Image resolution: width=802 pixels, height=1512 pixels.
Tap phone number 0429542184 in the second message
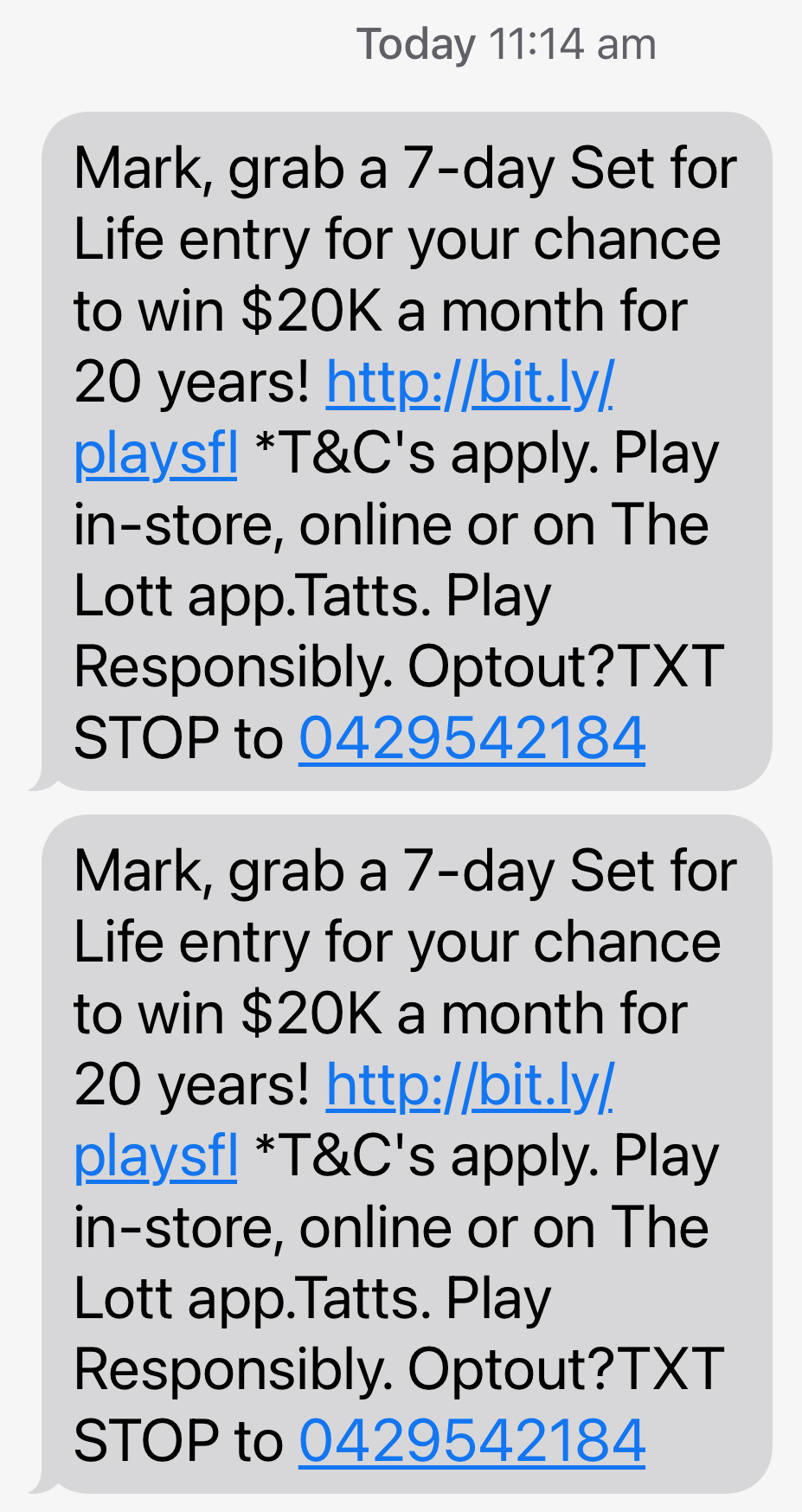pyautogui.click(x=472, y=1441)
